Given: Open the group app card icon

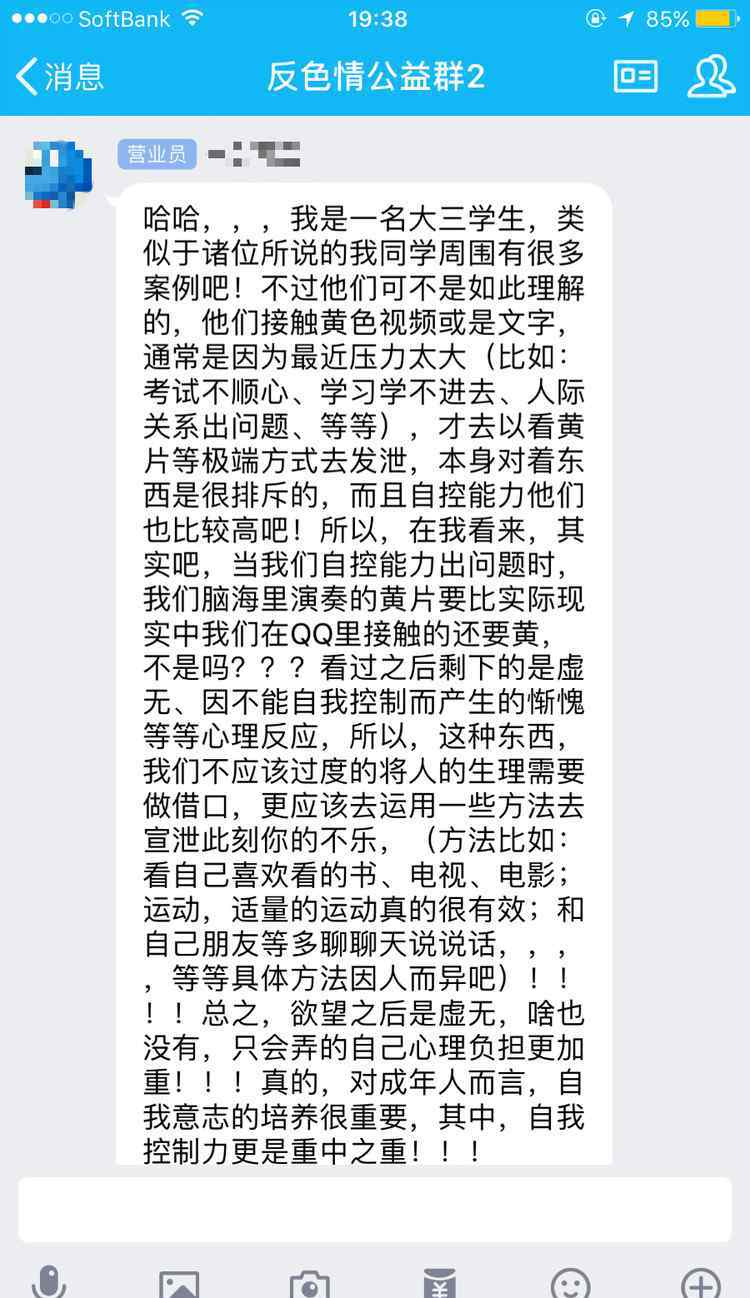Looking at the screenshot, I should coord(635,76).
